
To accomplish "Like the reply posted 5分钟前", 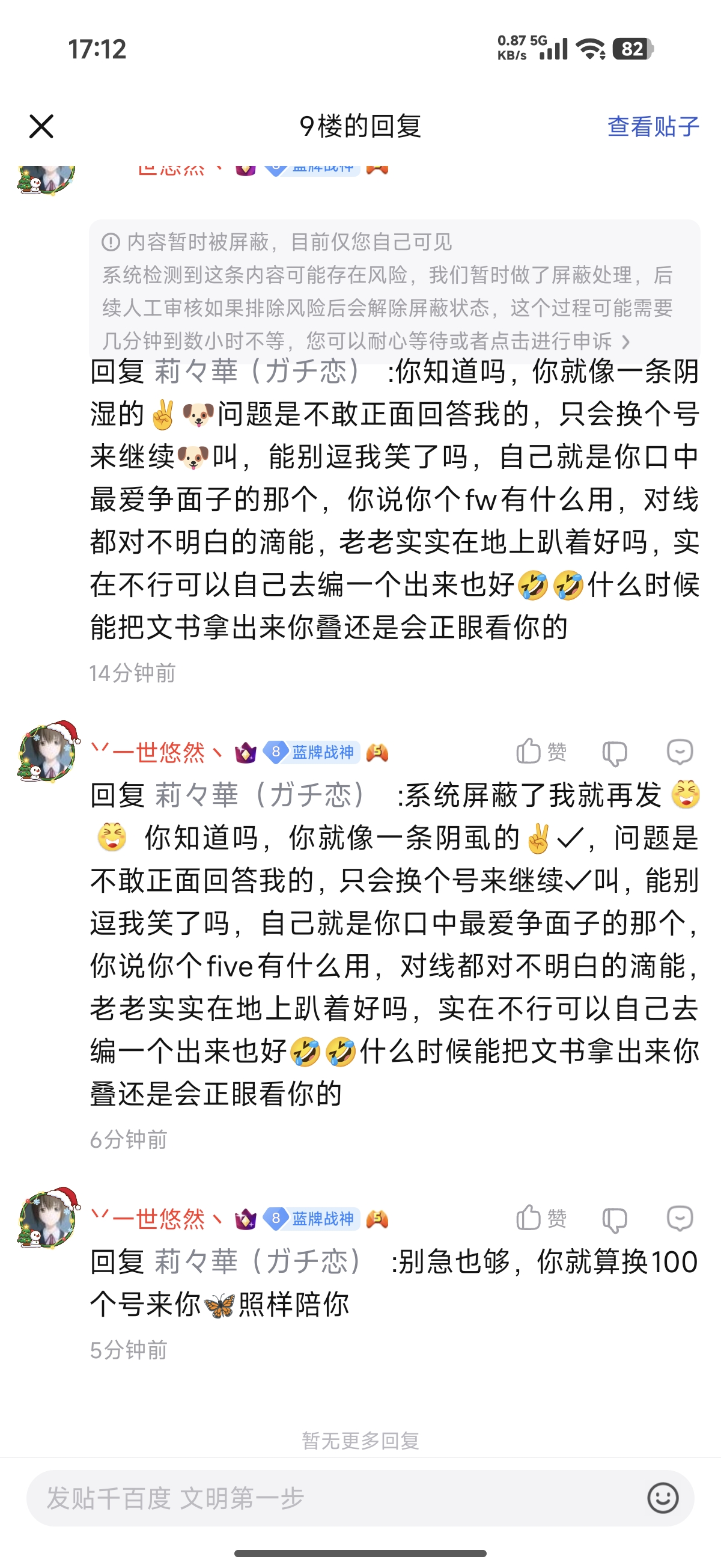I will 541,1218.
